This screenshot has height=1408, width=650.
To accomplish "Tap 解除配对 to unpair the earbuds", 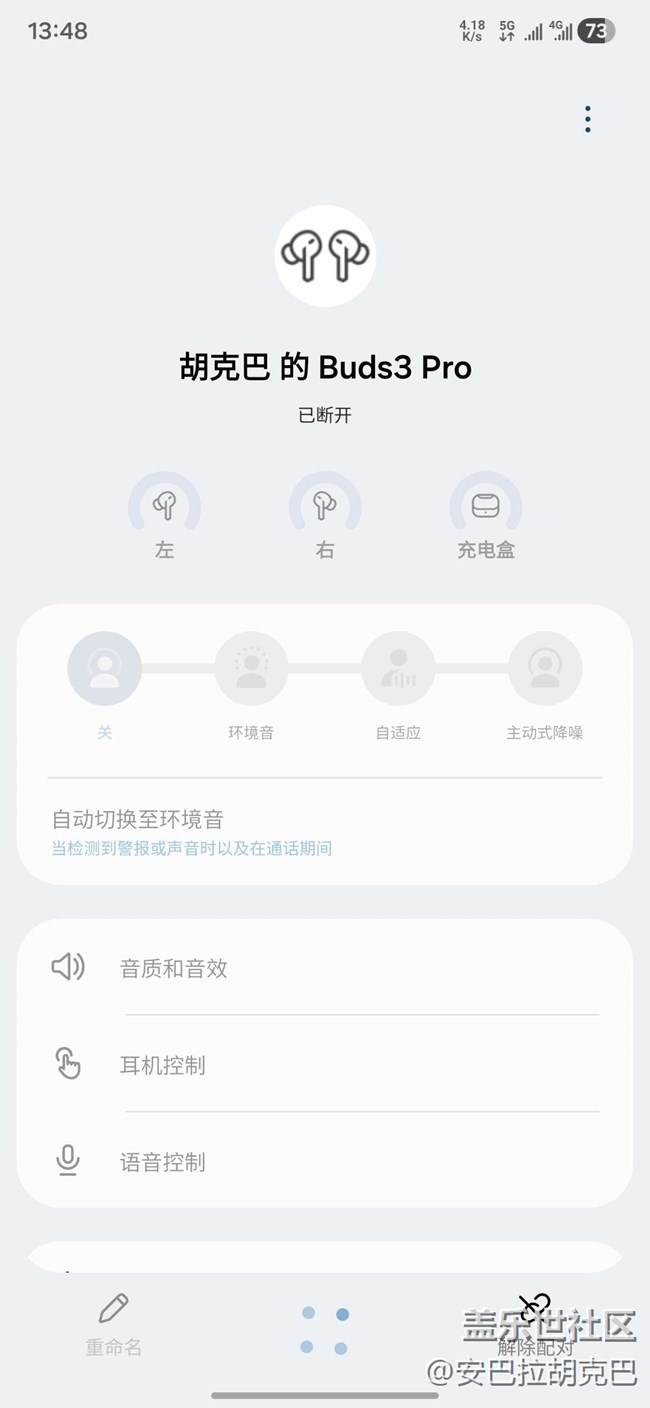I will tap(535, 1322).
